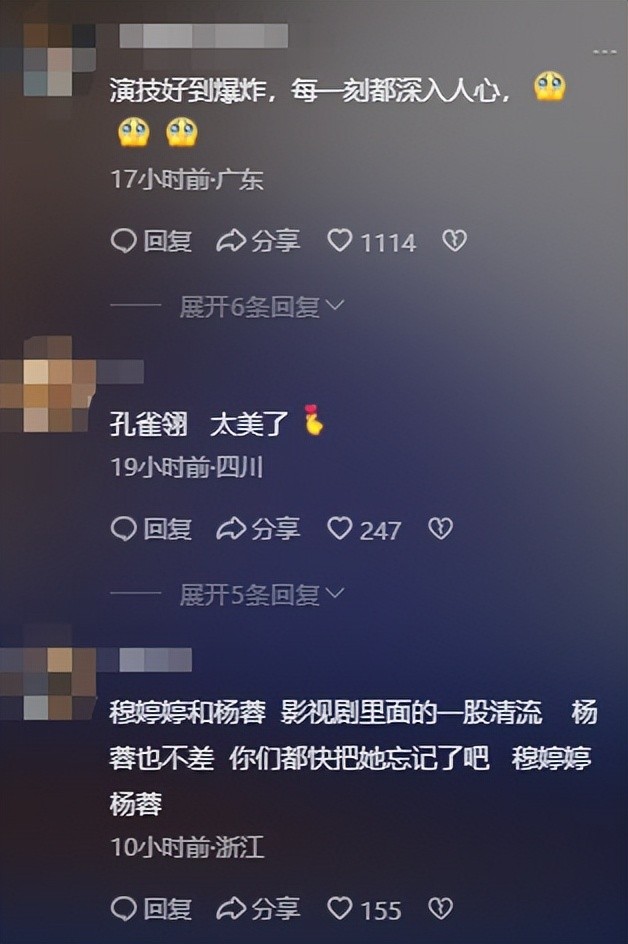The width and height of the screenshot is (628, 944).
Task: Dislike the comment posted from 广东
Action: click(455, 241)
